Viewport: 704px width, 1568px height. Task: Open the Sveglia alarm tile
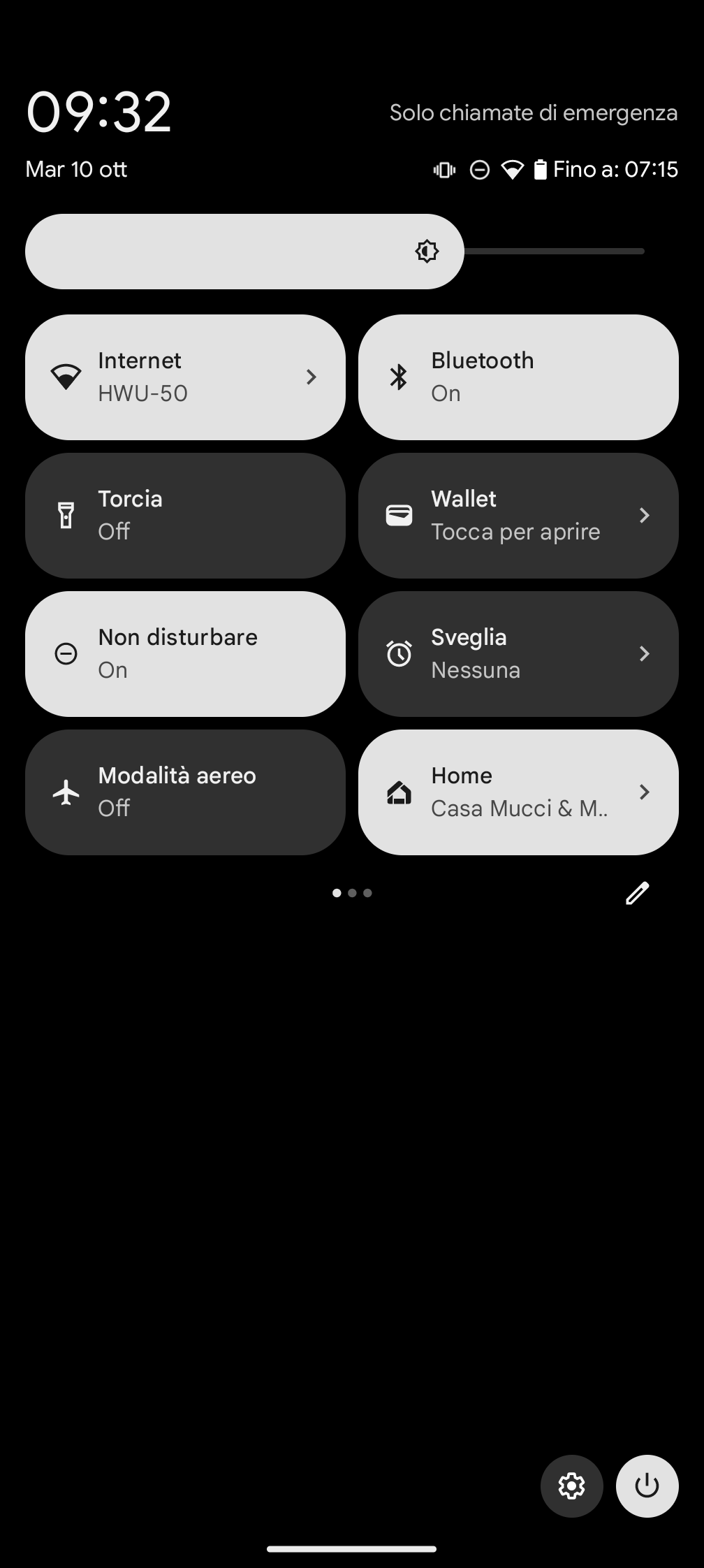(x=518, y=654)
